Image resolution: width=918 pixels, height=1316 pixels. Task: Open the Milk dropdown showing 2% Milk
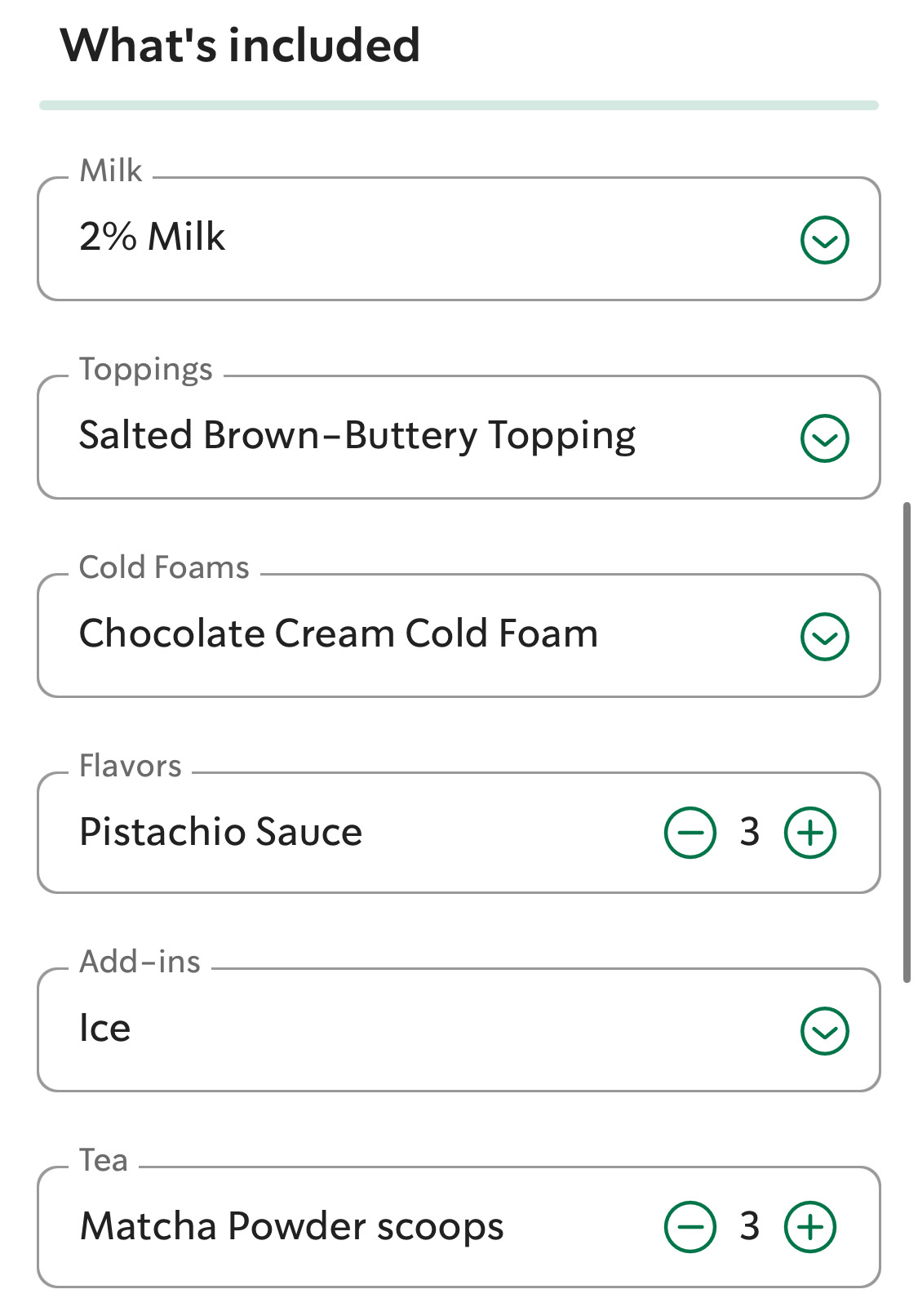point(824,240)
